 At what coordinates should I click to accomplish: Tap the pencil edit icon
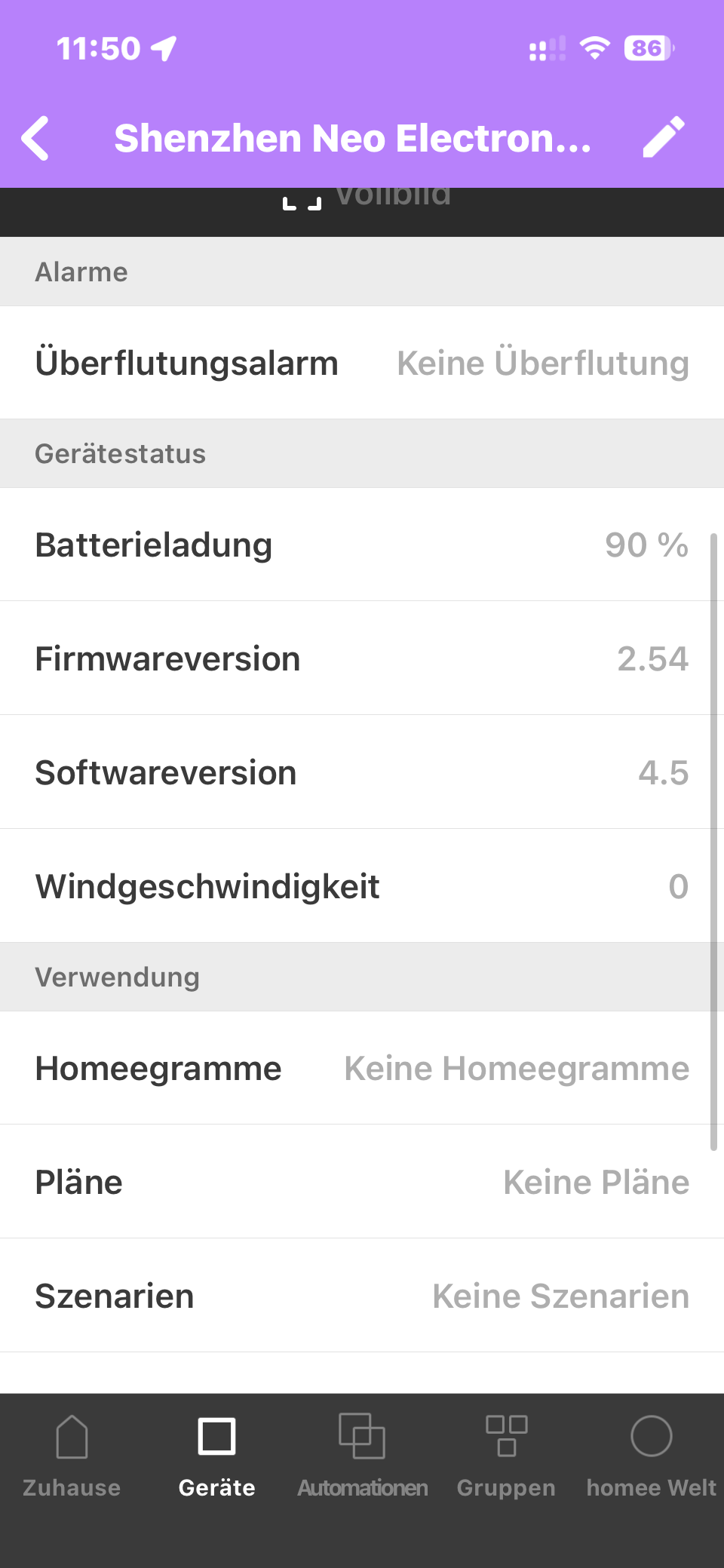[664, 137]
